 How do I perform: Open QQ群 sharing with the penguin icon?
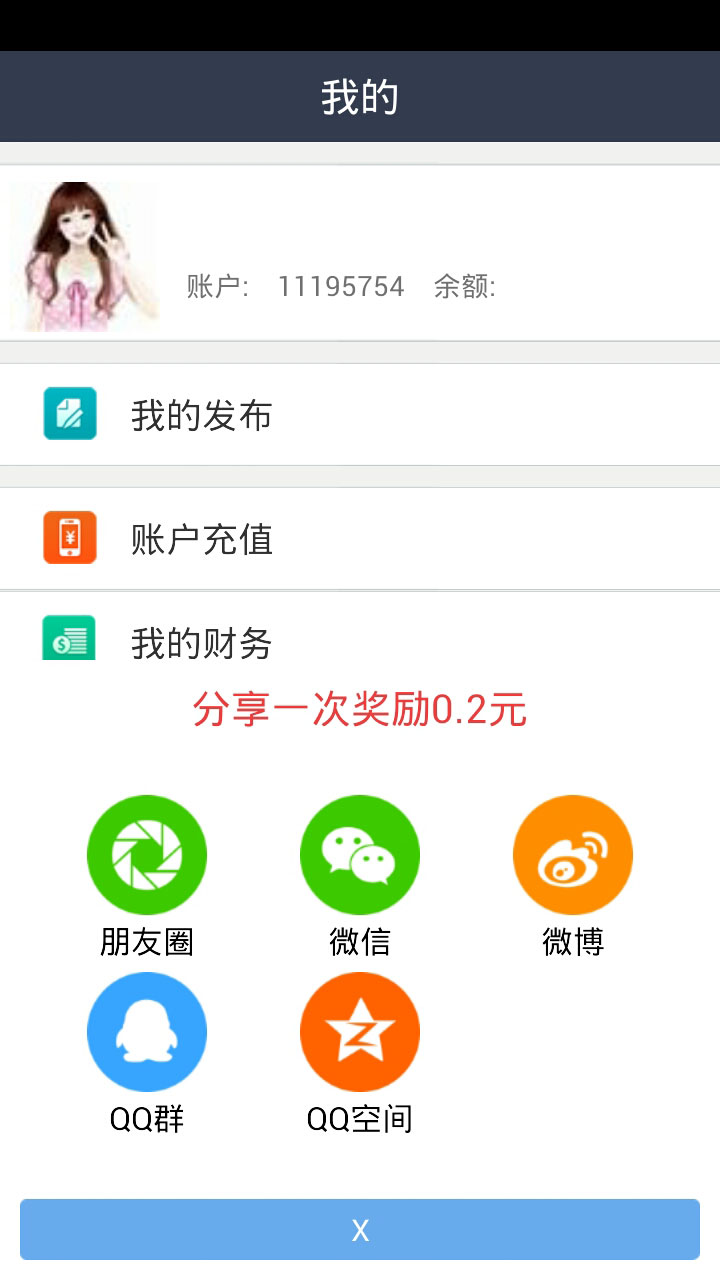click(x=147, y=1031)
